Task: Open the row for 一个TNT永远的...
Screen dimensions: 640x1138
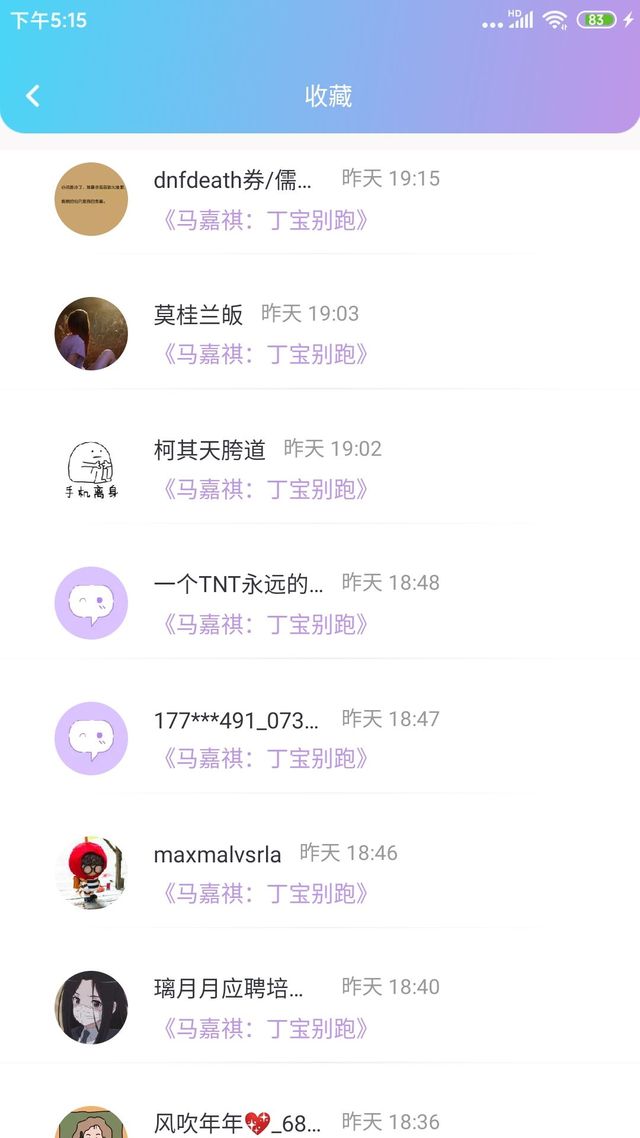Action: coord(320,603)
